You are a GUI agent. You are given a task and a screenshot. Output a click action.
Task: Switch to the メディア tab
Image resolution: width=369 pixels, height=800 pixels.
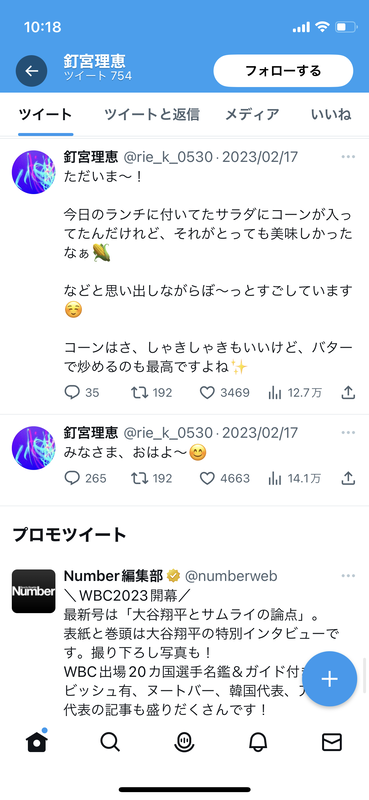pyautogui.click(x=253, y=114)
